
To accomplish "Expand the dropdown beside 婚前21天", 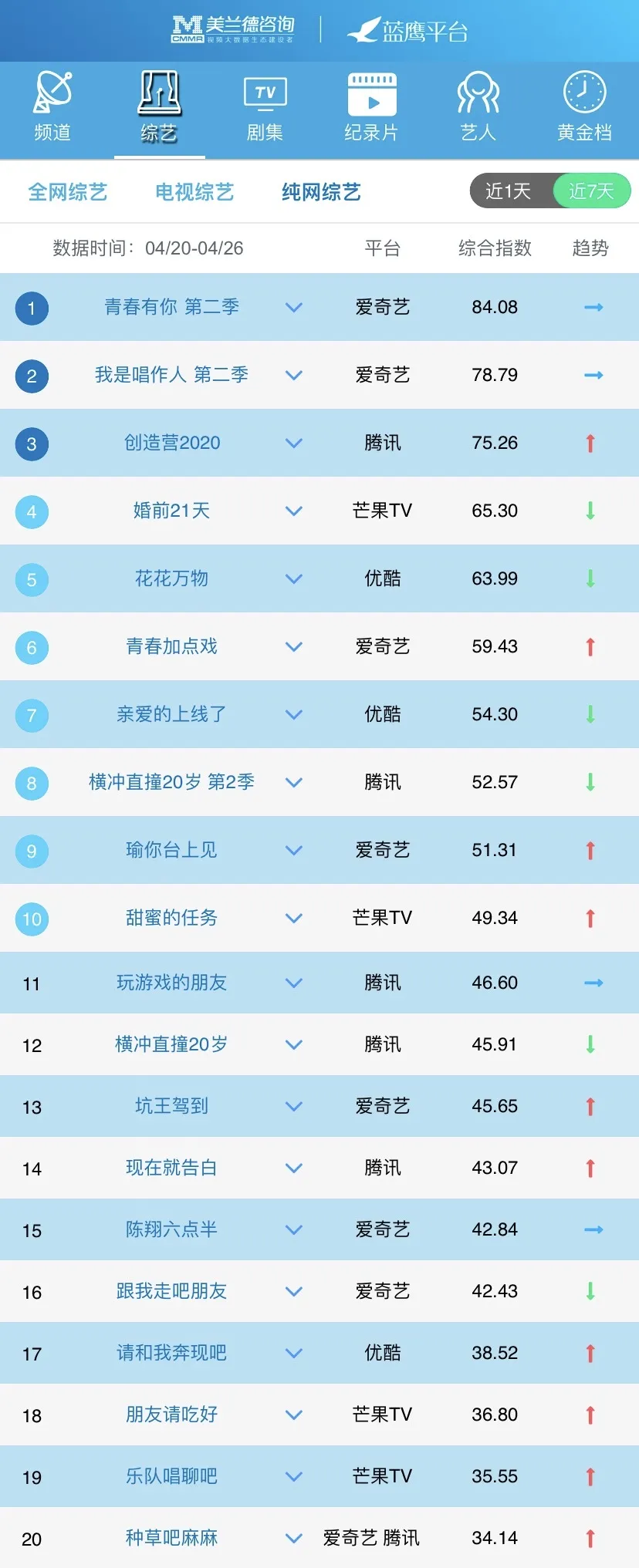I will (293, 511).
